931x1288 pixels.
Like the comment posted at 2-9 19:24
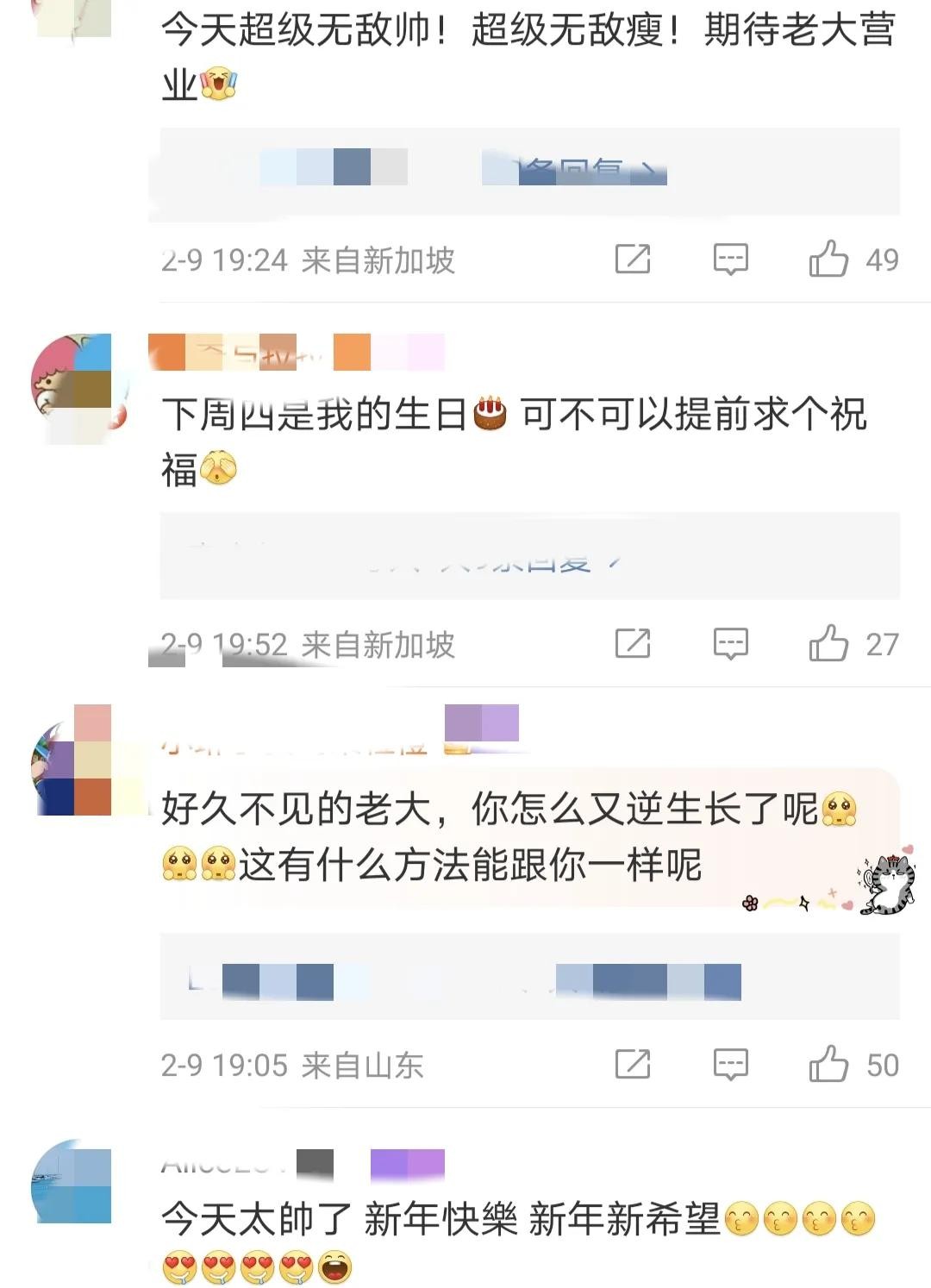[x=828, y=259]
